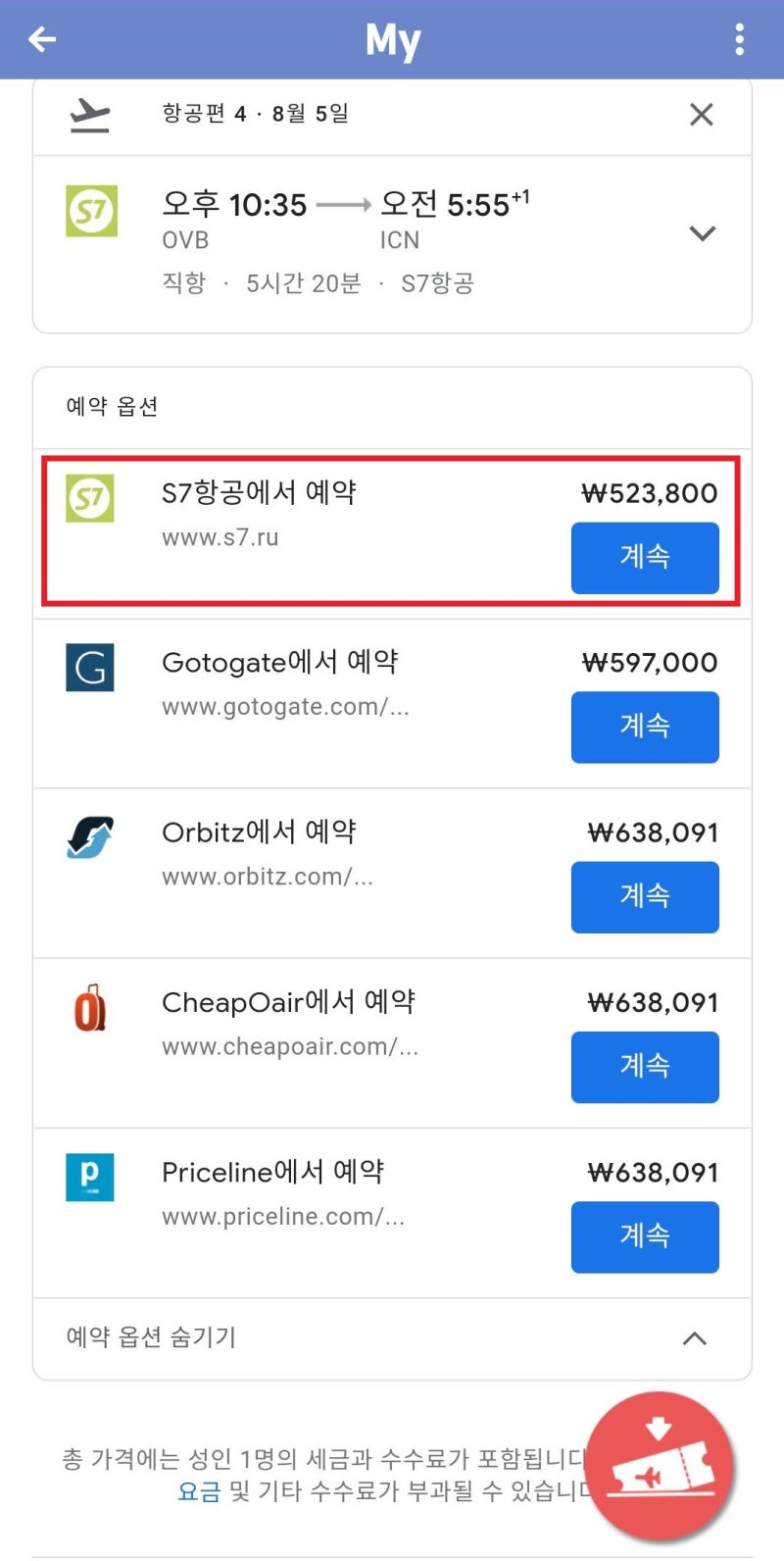Expand the OVB to ICN flight details
The height and width of the screenshot is (1561, 784).
[702, 234]
